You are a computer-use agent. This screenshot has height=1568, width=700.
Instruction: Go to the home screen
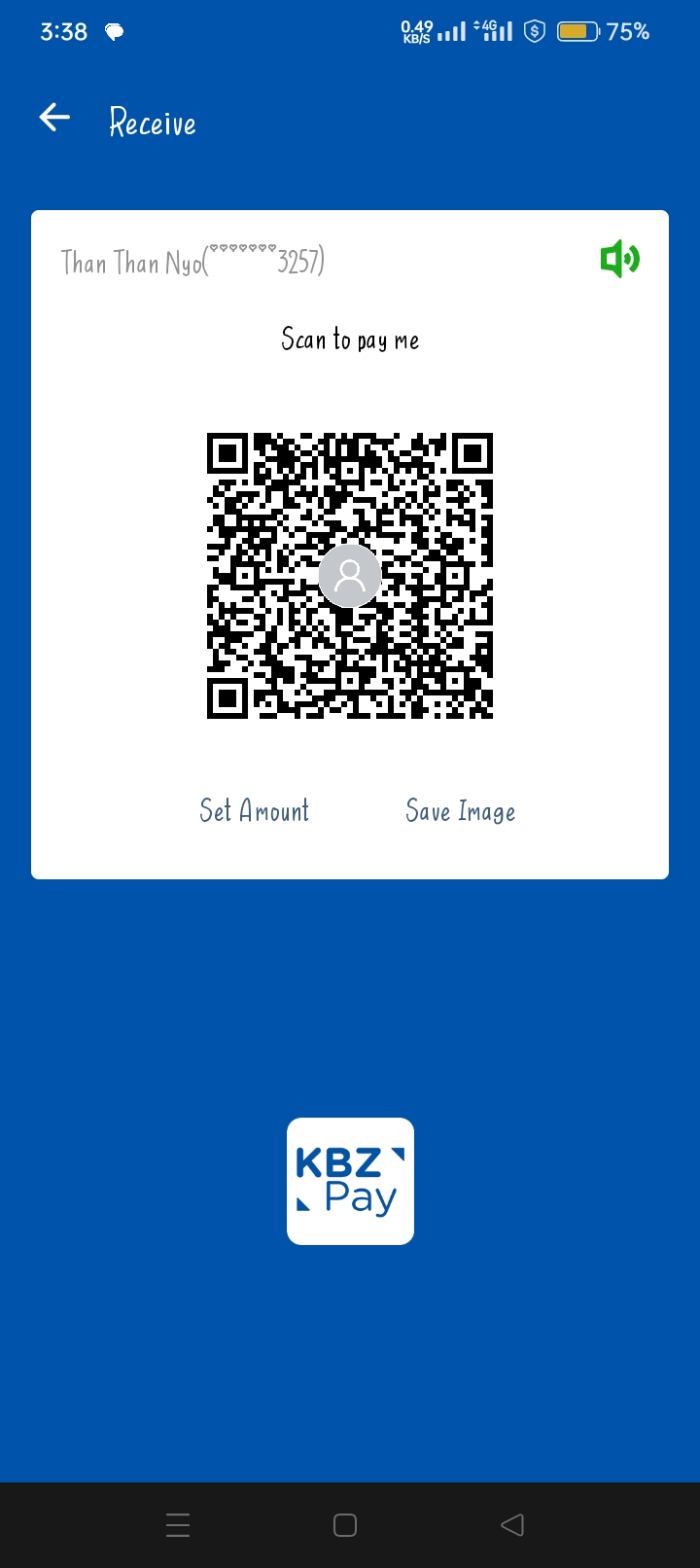[345, 1524]
